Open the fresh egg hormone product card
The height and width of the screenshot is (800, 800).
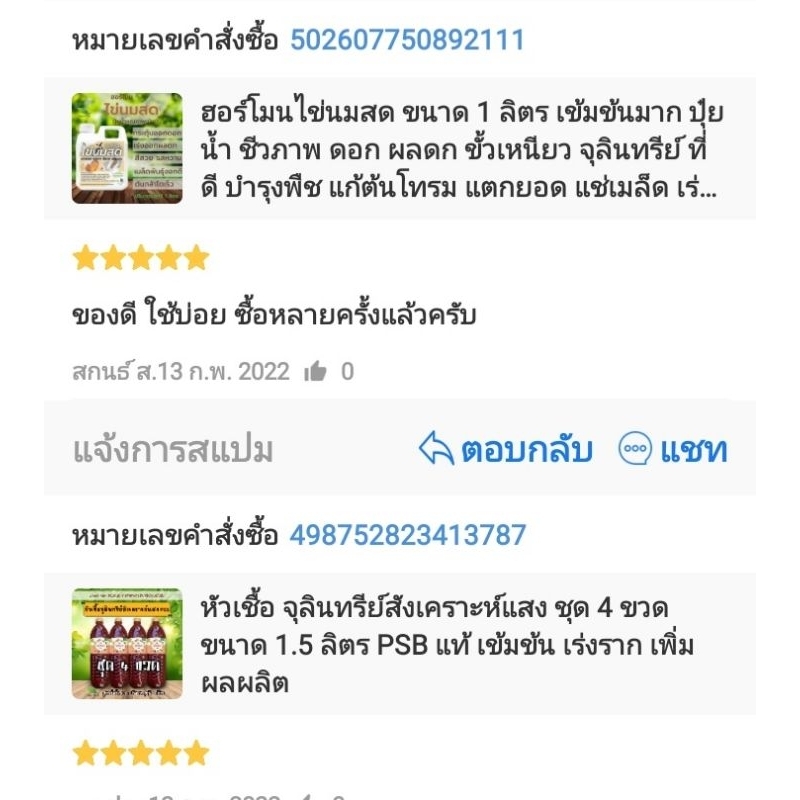click(x=399, y=148)
